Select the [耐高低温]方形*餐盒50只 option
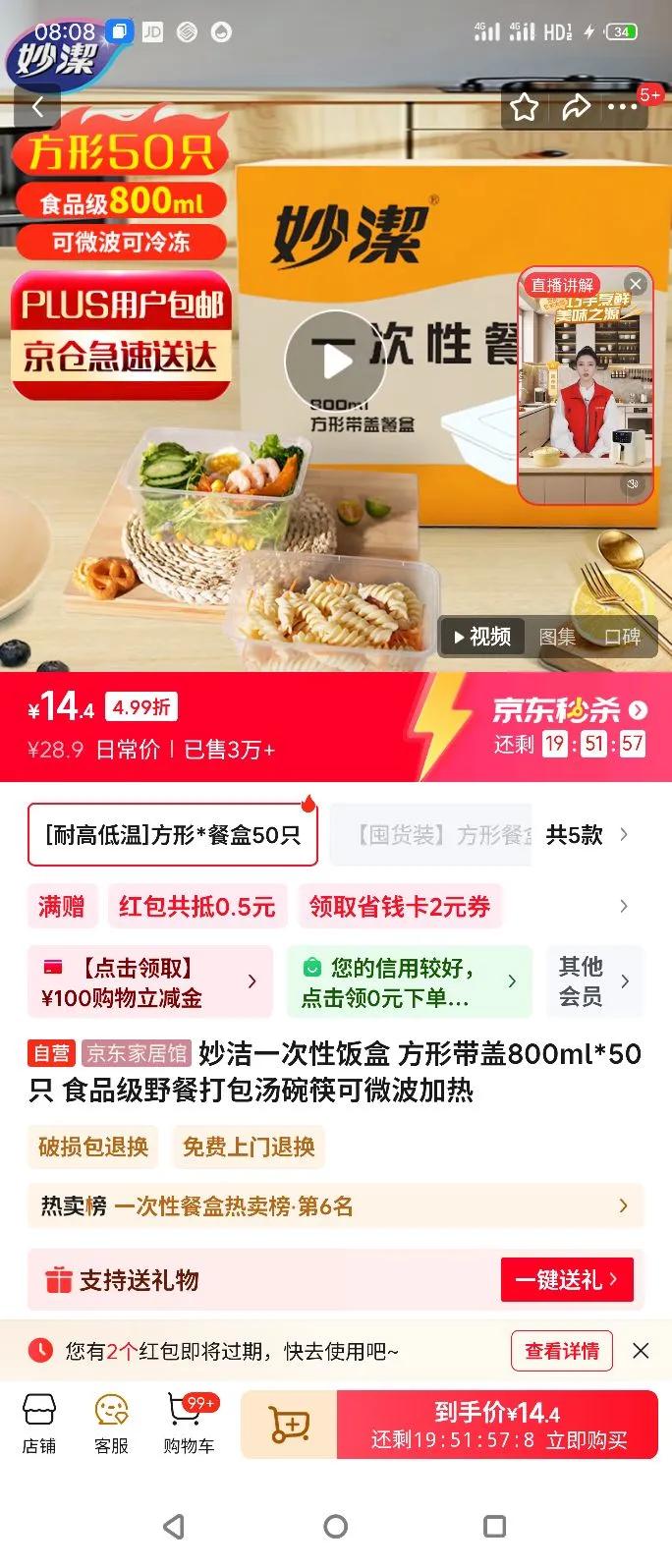The width and height of the screenshot is (672, 1568). click(x=173, y=835)
